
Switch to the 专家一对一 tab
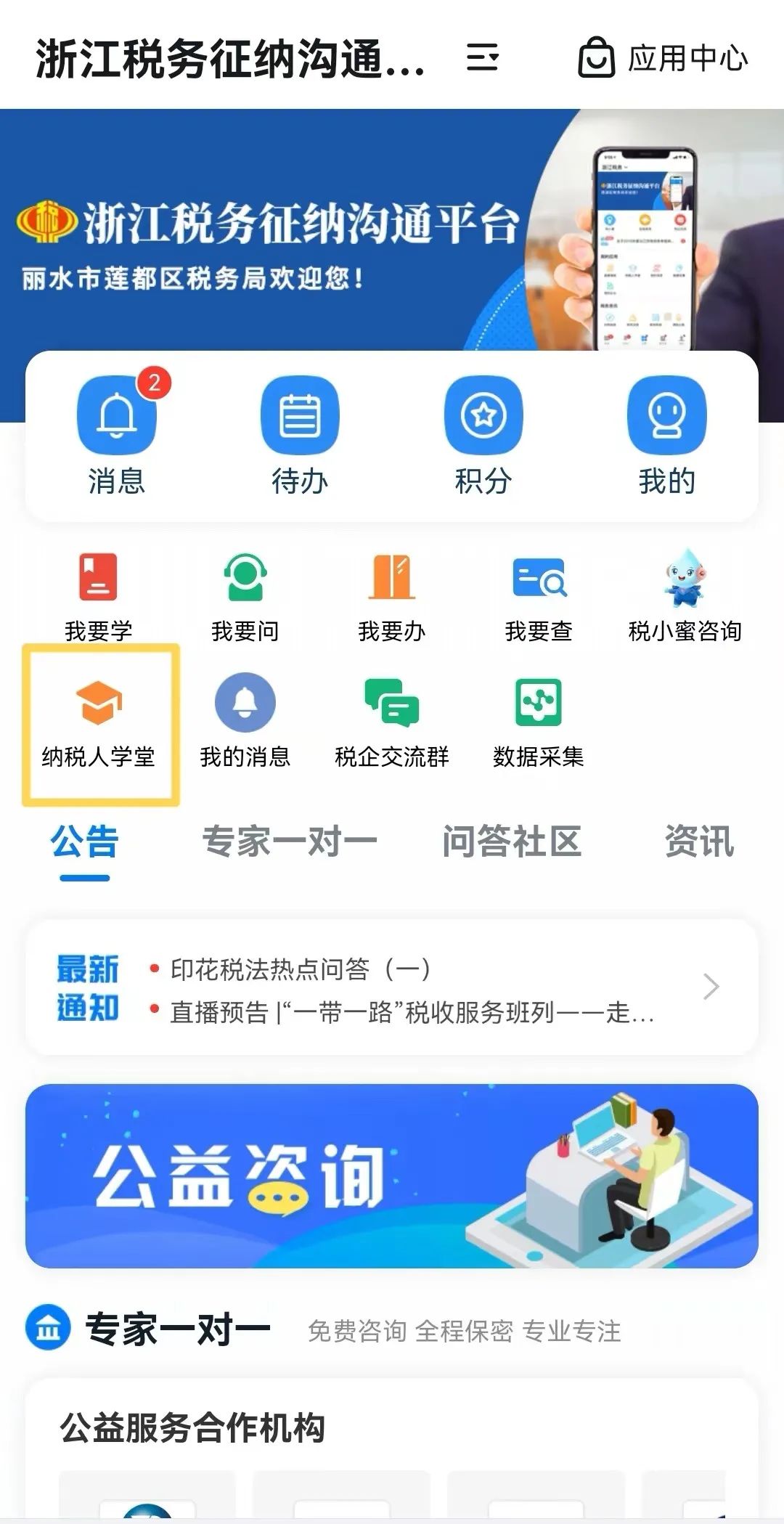tap(290, 842)
